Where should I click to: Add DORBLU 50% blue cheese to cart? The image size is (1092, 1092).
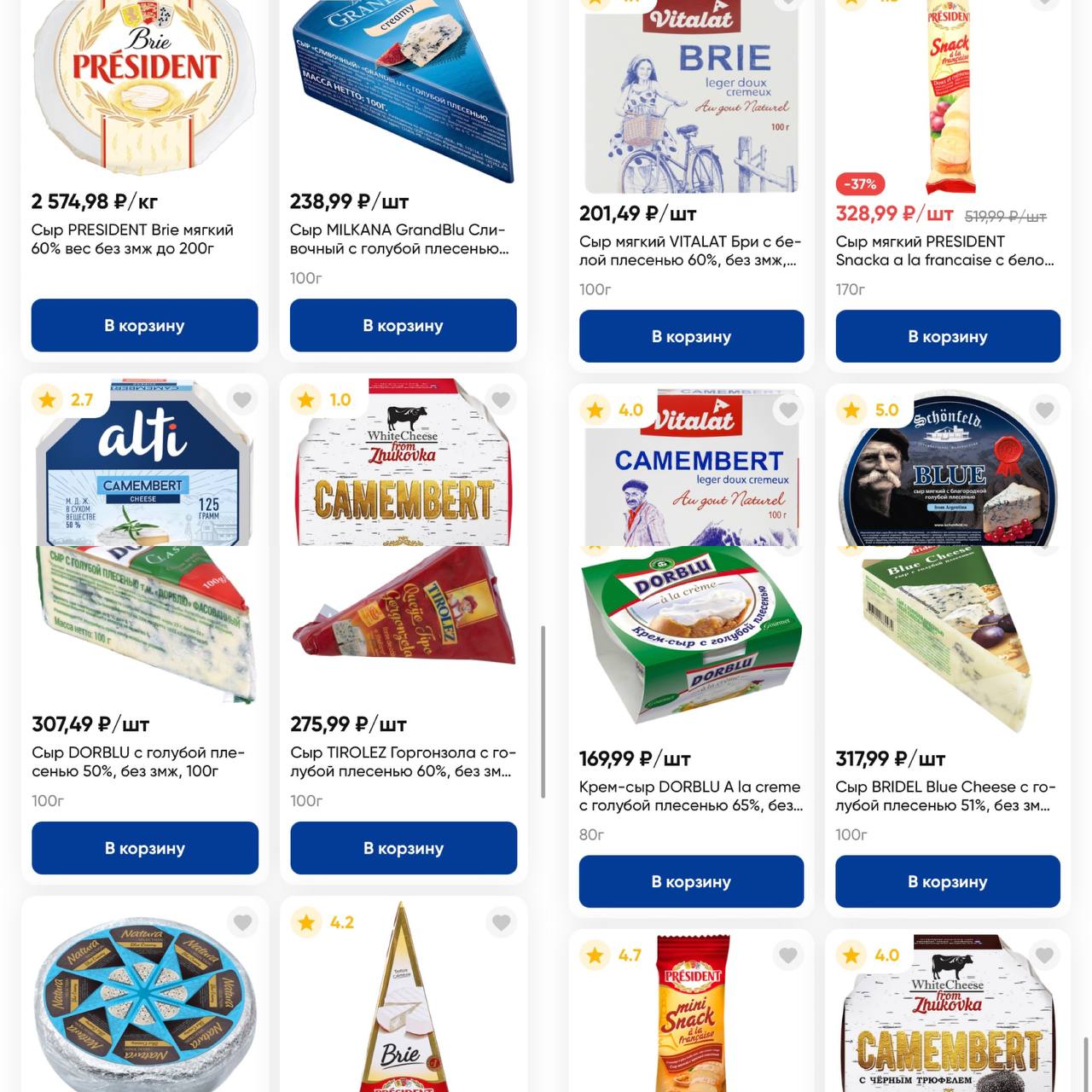coord(144,848)
